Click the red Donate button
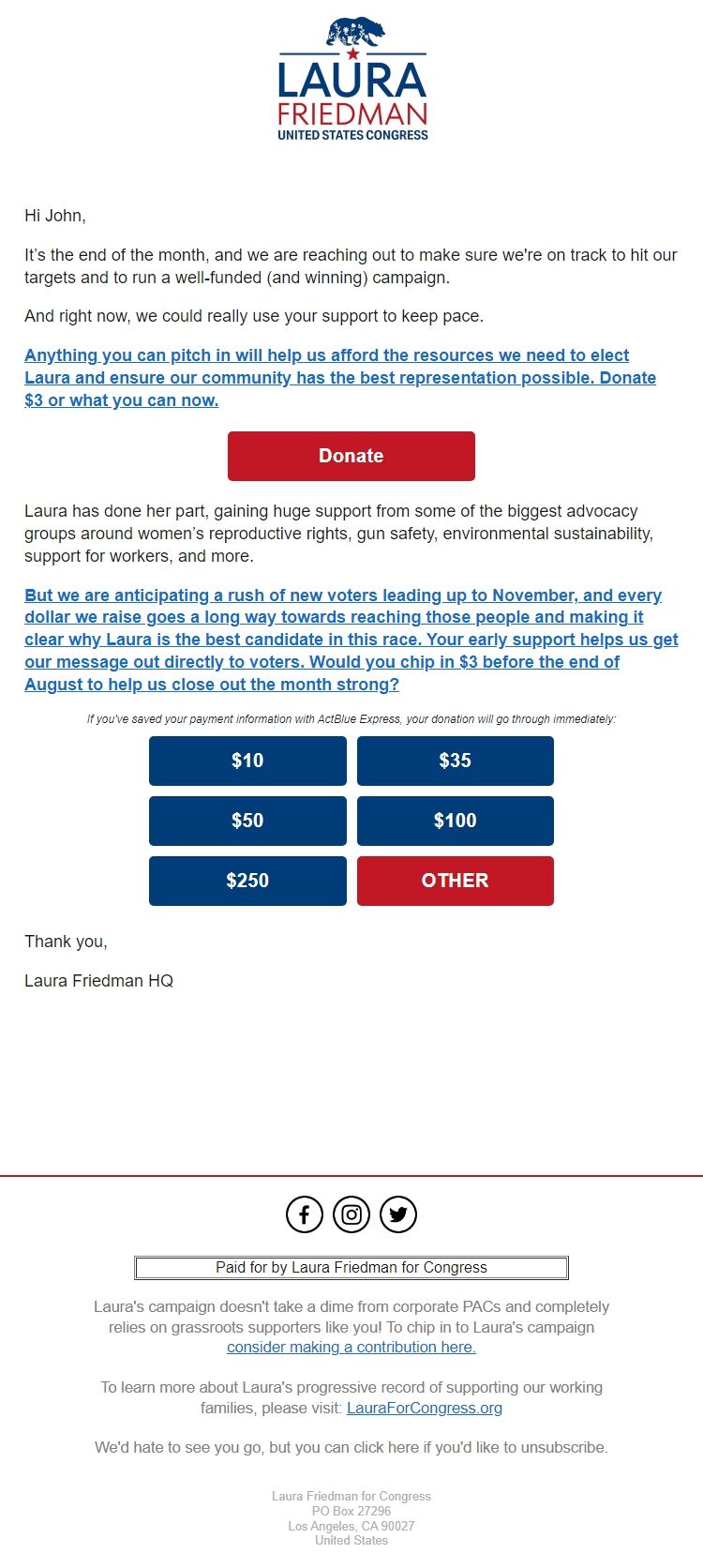Viewport: 703px width, 1568px height. pyautogui.click(x=351, y=456)
